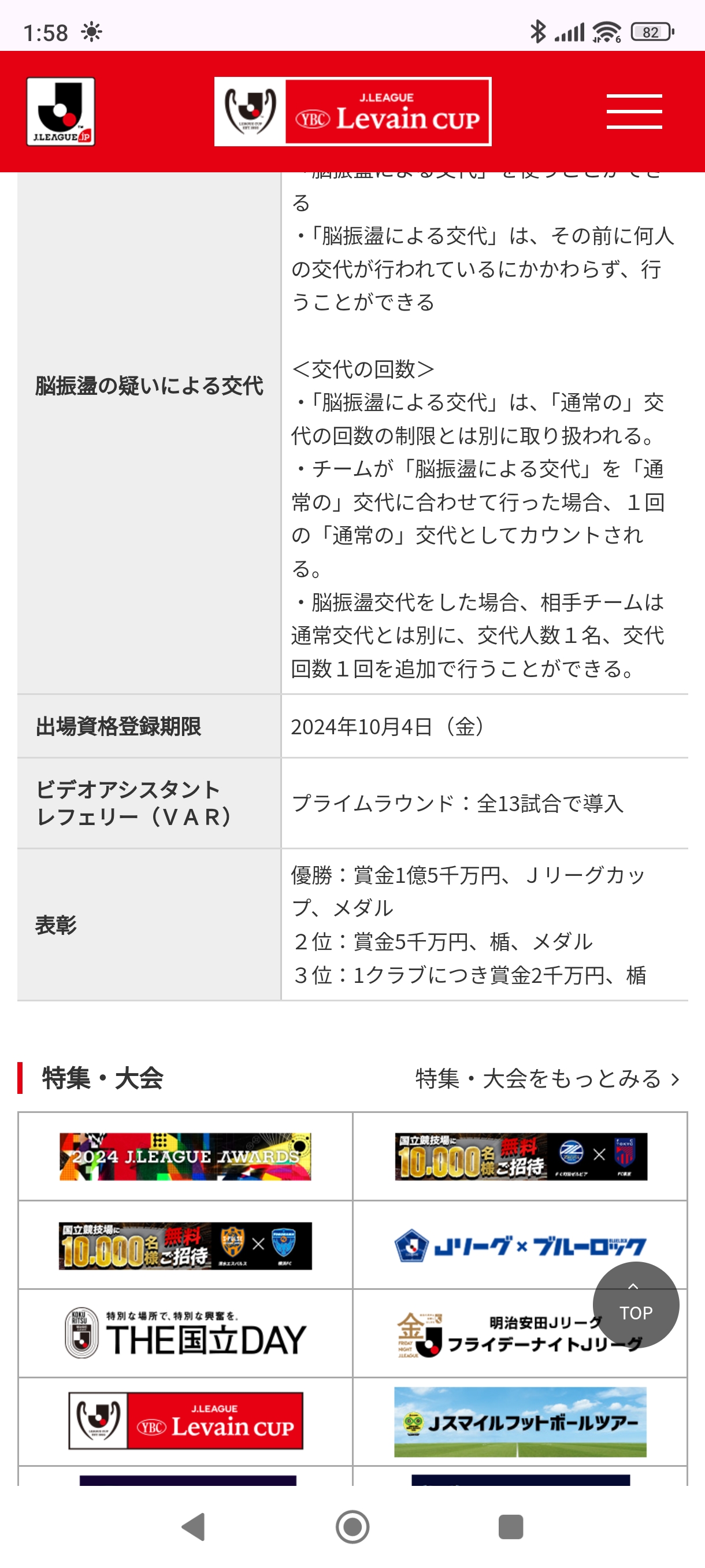The image size is (705, 1568).
Task: Tap the system back button
Action: [194, 1527]
